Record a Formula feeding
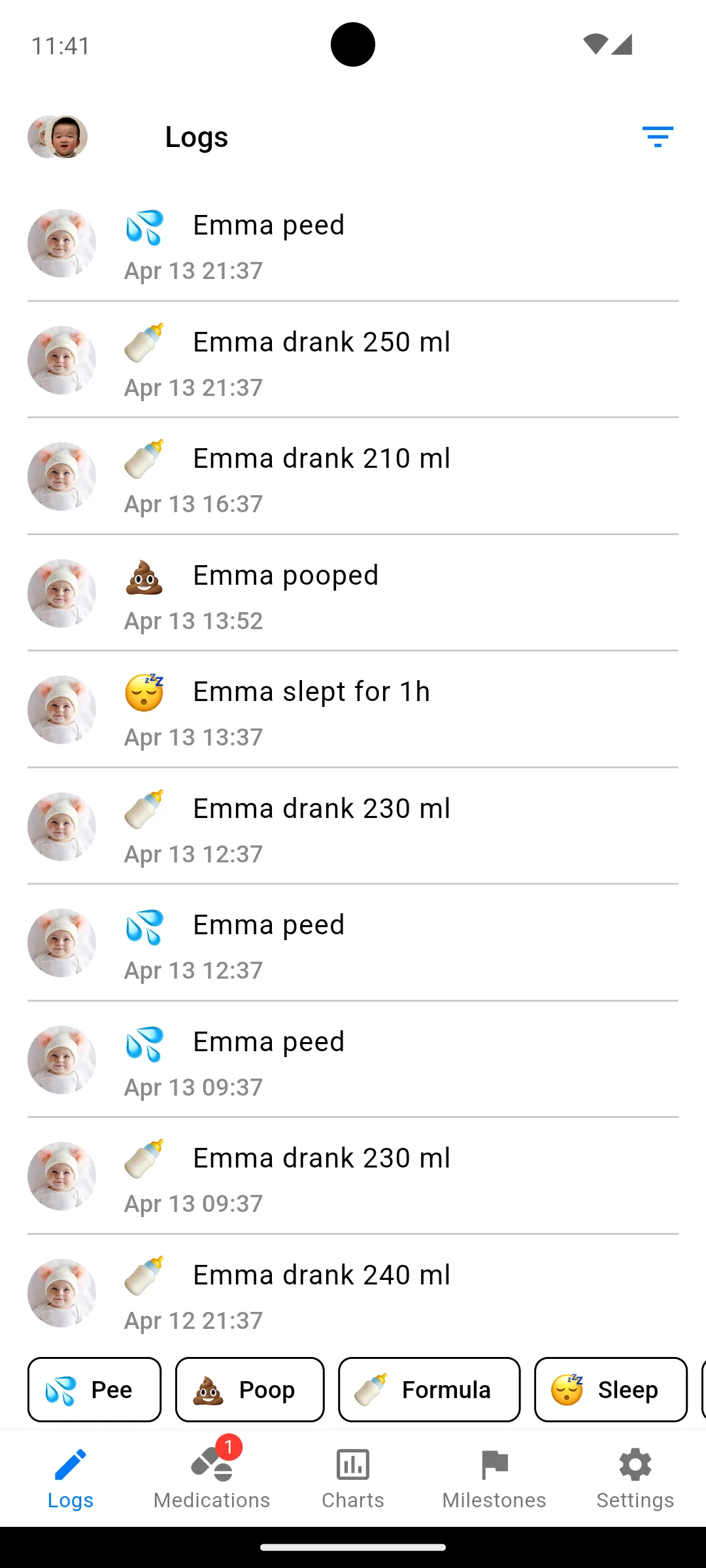The height and width of the screenshot is (1568, 706). click(429, 1390)
